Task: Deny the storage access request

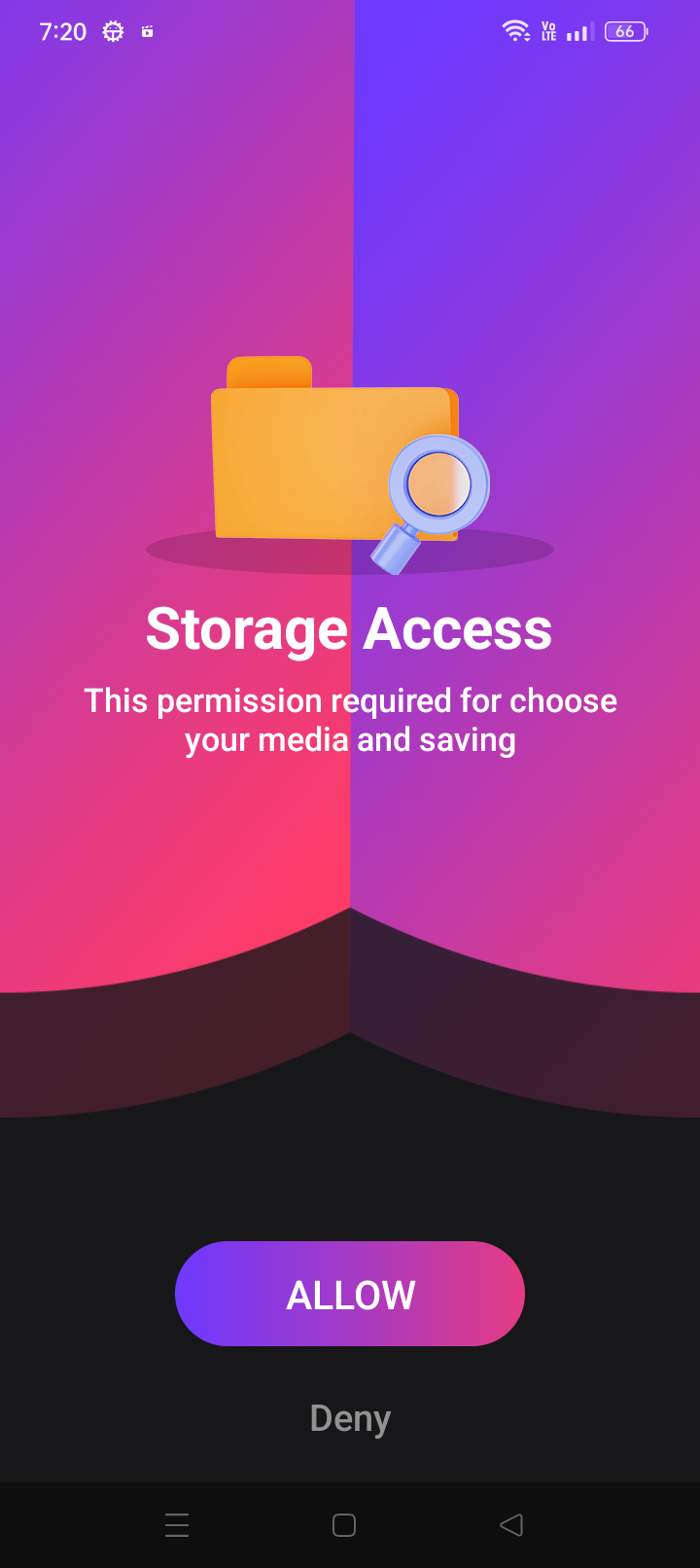Action: click(350, 1418)
